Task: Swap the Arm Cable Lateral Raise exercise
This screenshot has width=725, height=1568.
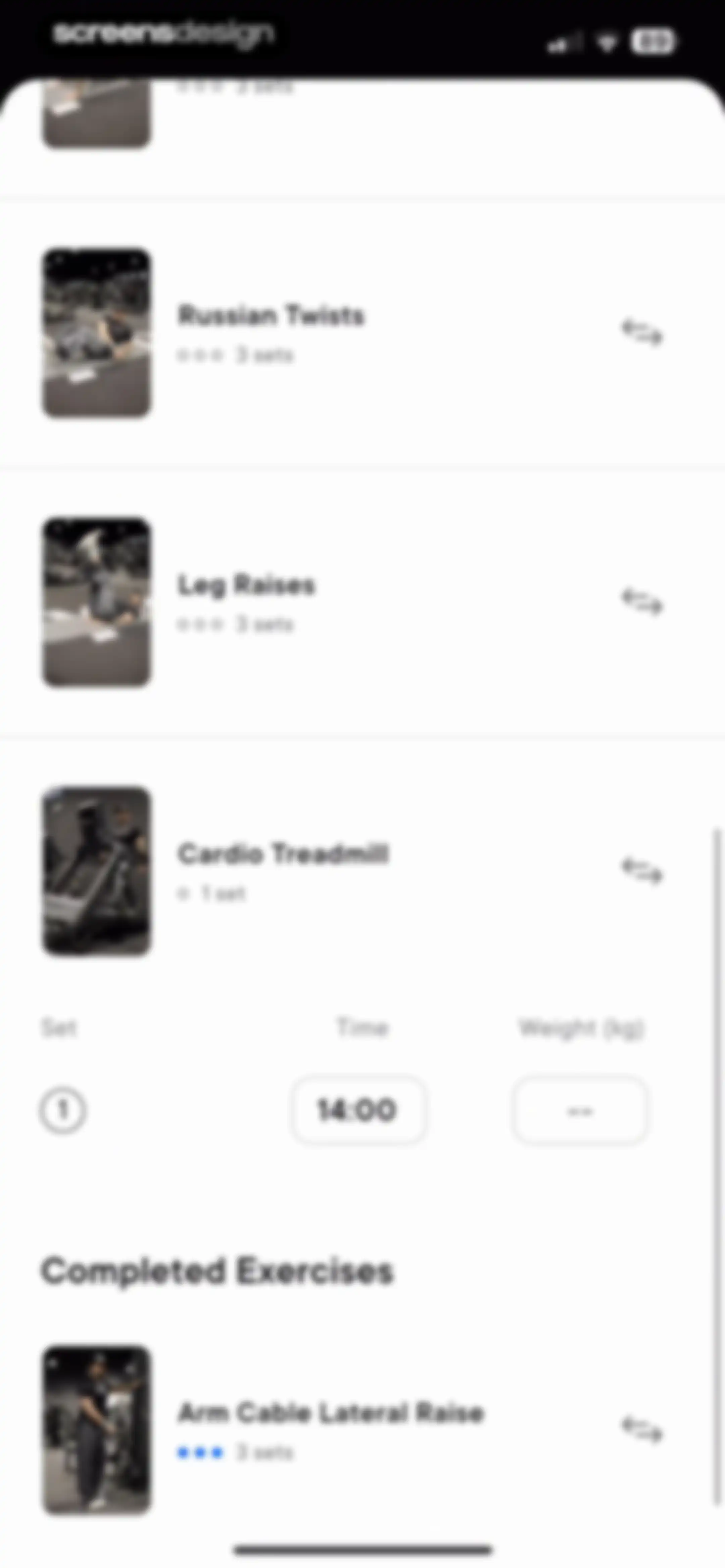Action: [x=642, y=1429]
